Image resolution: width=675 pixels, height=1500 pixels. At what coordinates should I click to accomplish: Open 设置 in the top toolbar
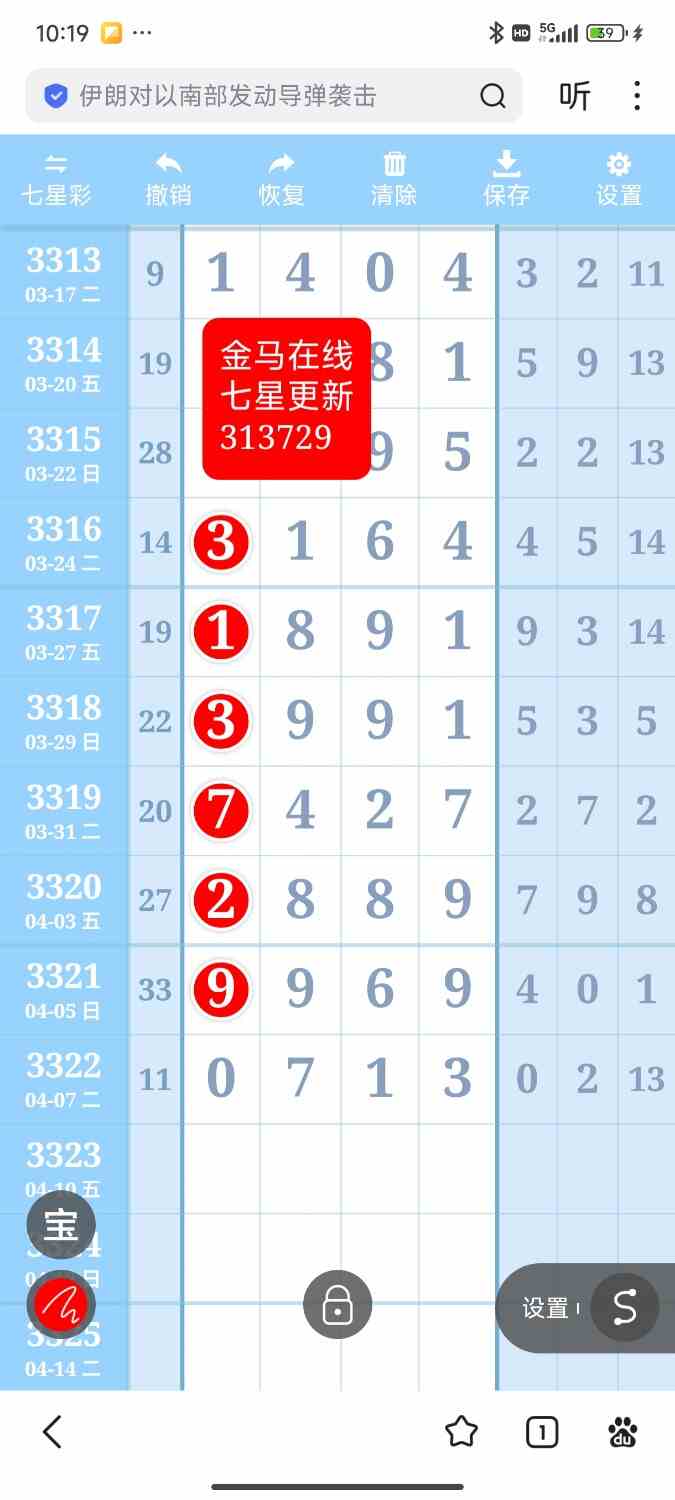click(619, 180)
